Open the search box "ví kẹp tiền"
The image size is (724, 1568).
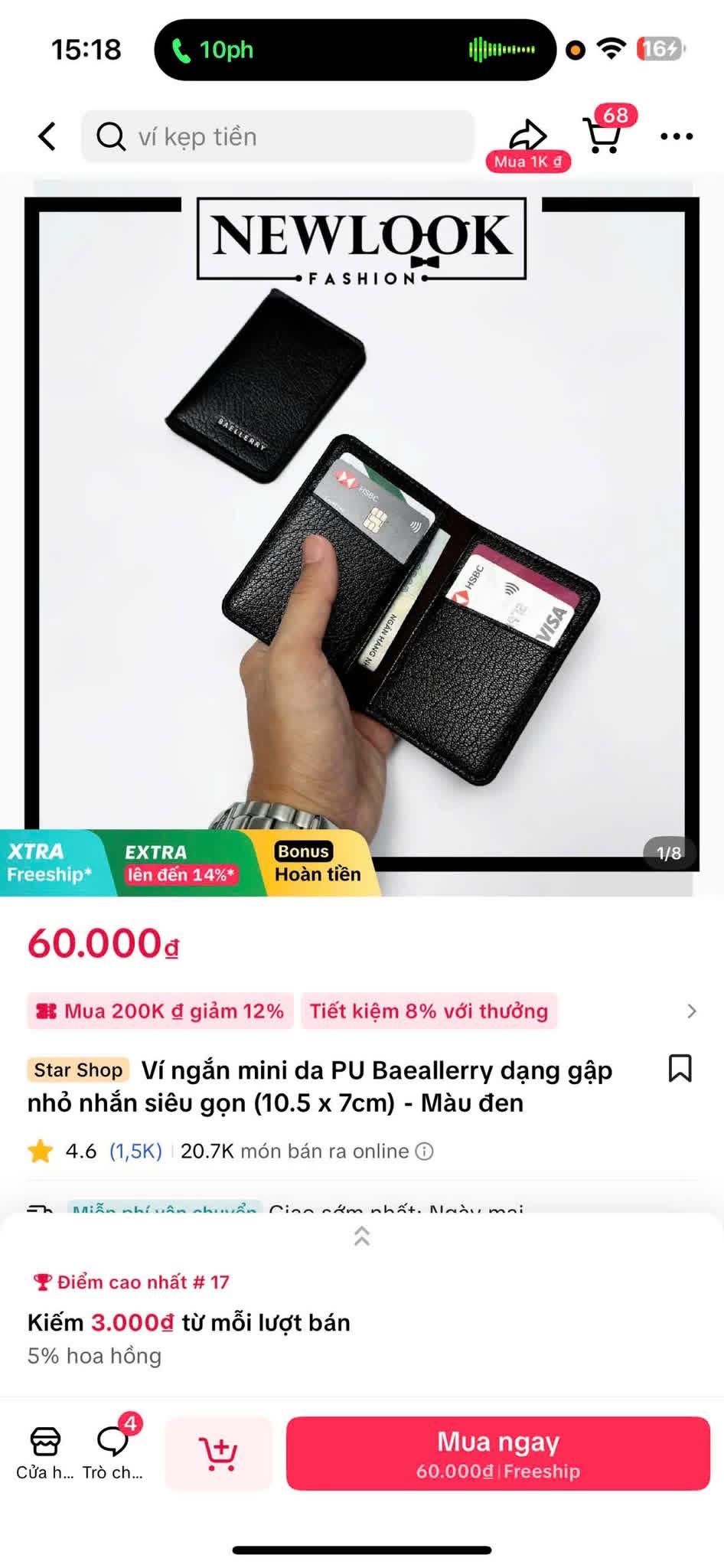point(278,136)
